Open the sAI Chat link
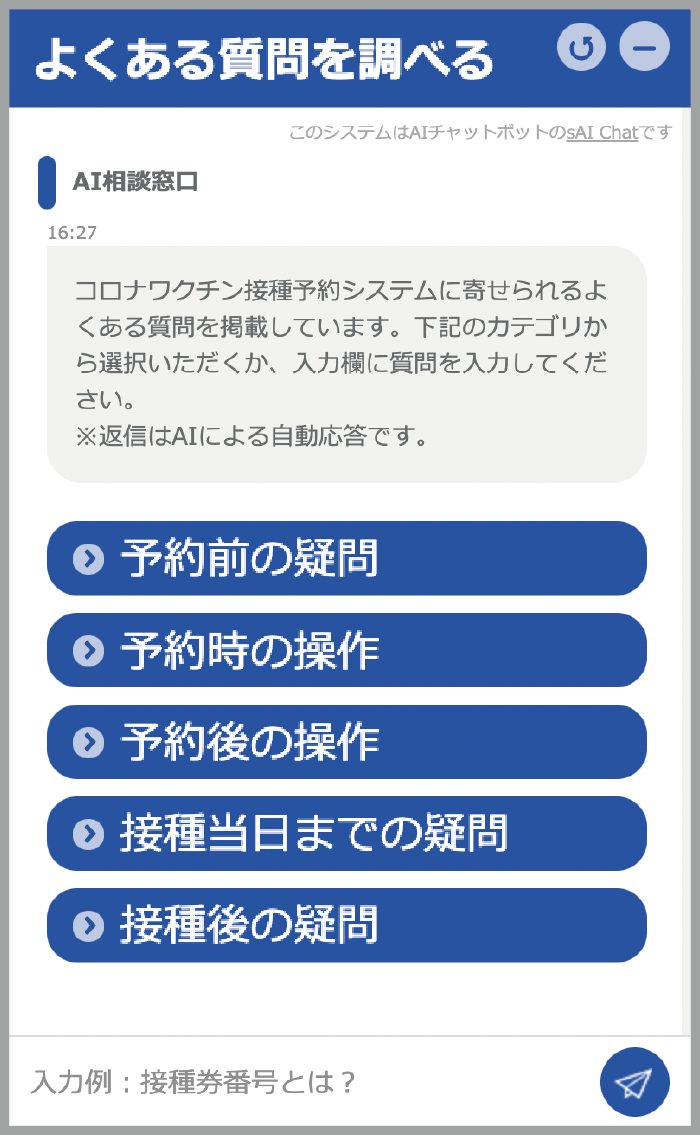This screenshot has width=700, height=1135. click(x=601, y=132)
